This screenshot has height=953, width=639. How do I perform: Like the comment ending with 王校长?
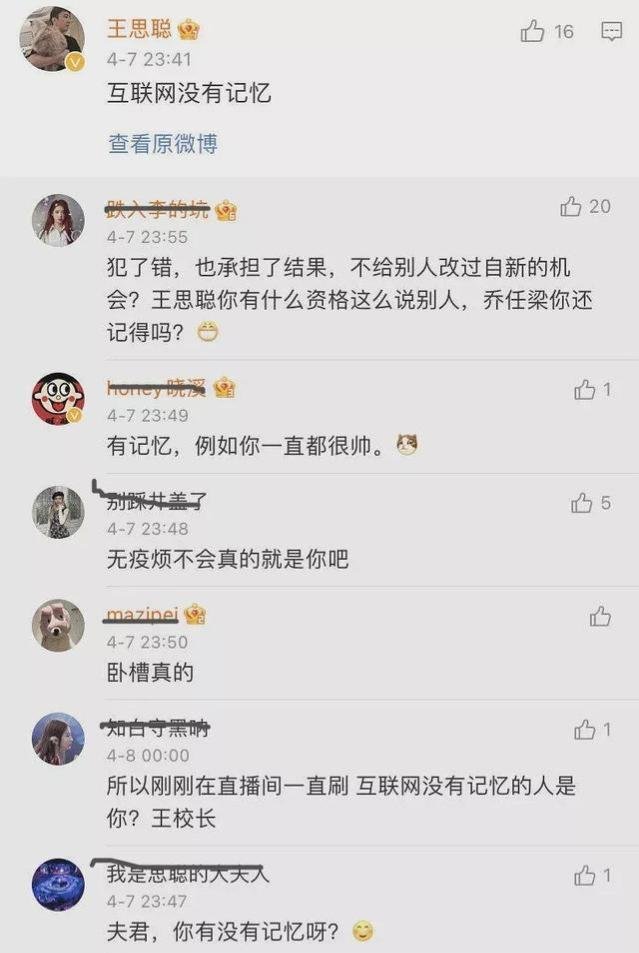tap(585, 731)
